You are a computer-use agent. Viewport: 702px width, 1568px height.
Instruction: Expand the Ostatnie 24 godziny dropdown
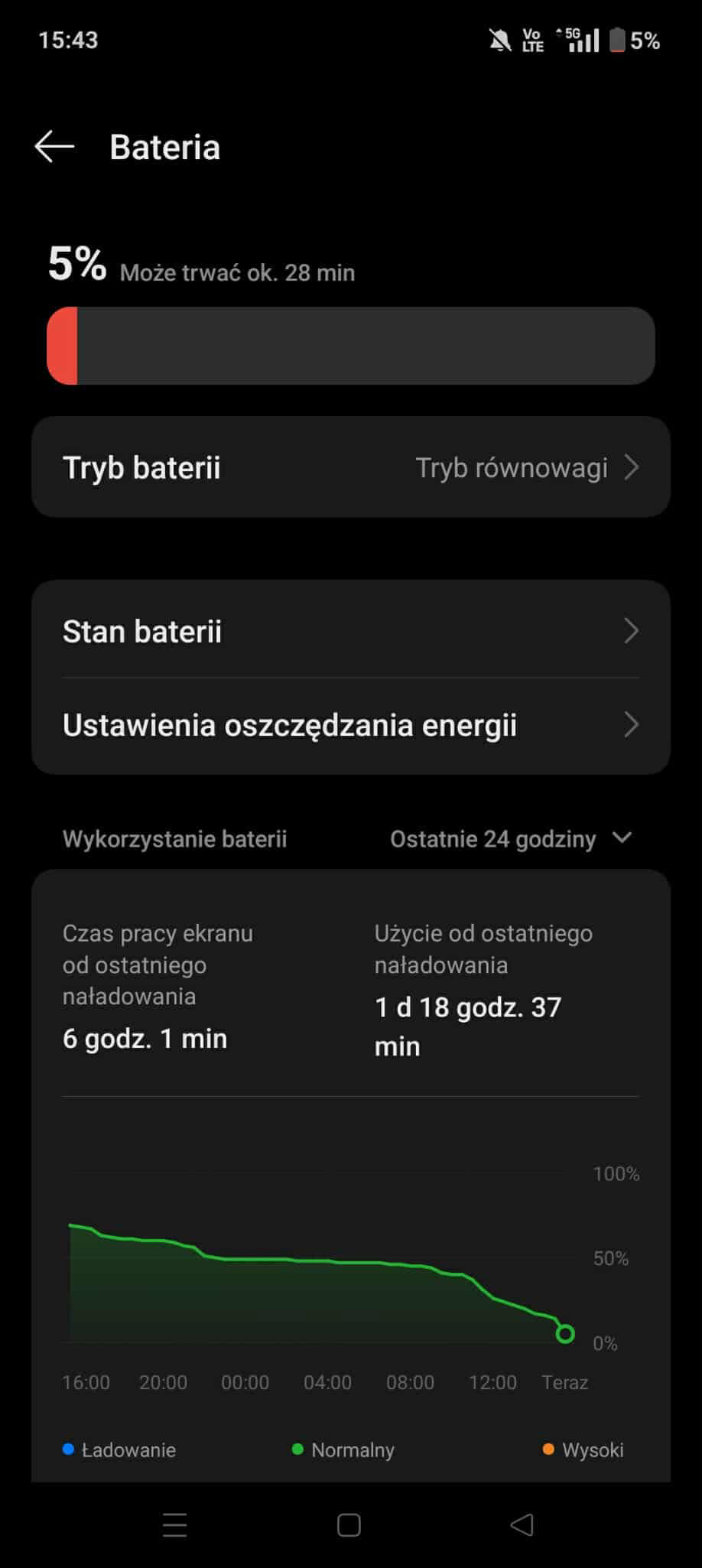511,839
